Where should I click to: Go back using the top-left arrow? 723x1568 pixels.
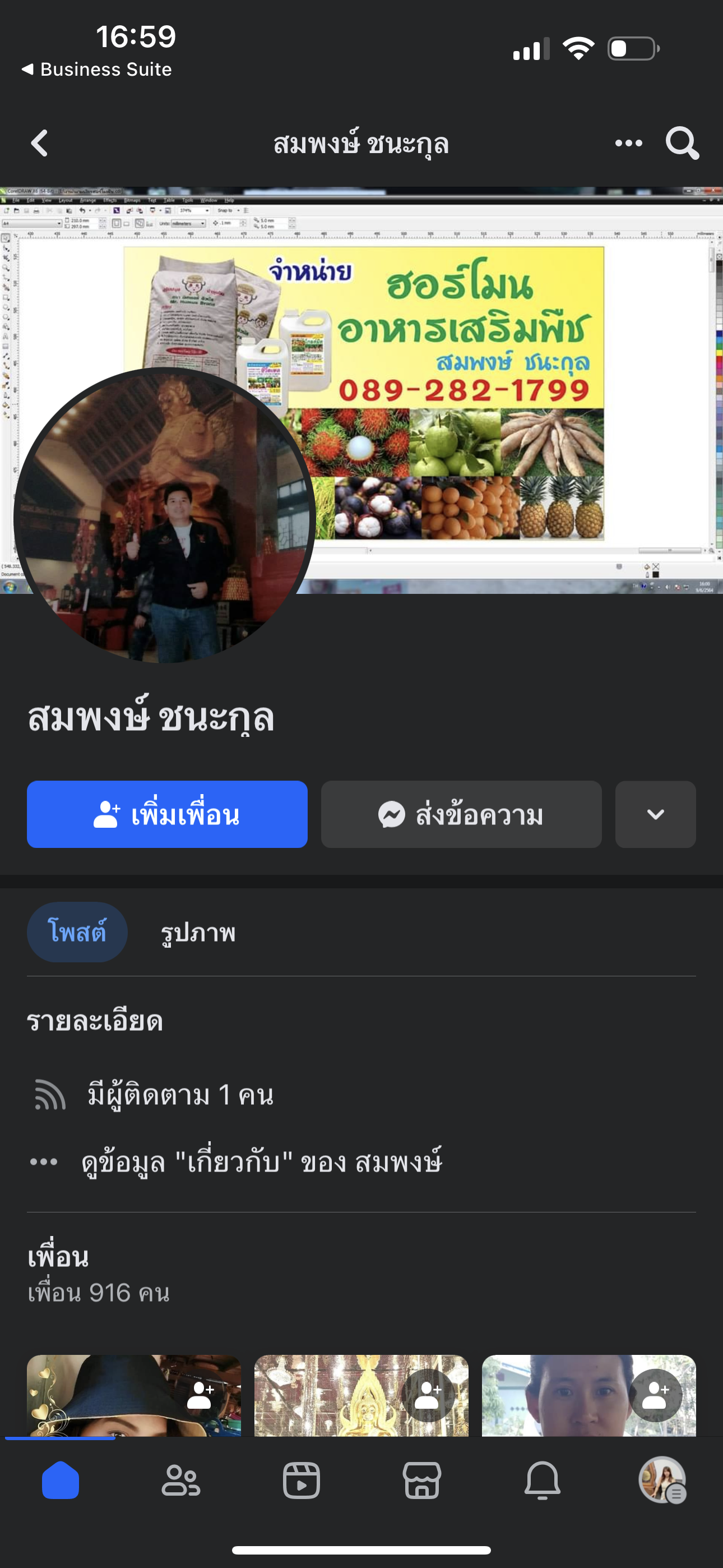click(40, 144)
